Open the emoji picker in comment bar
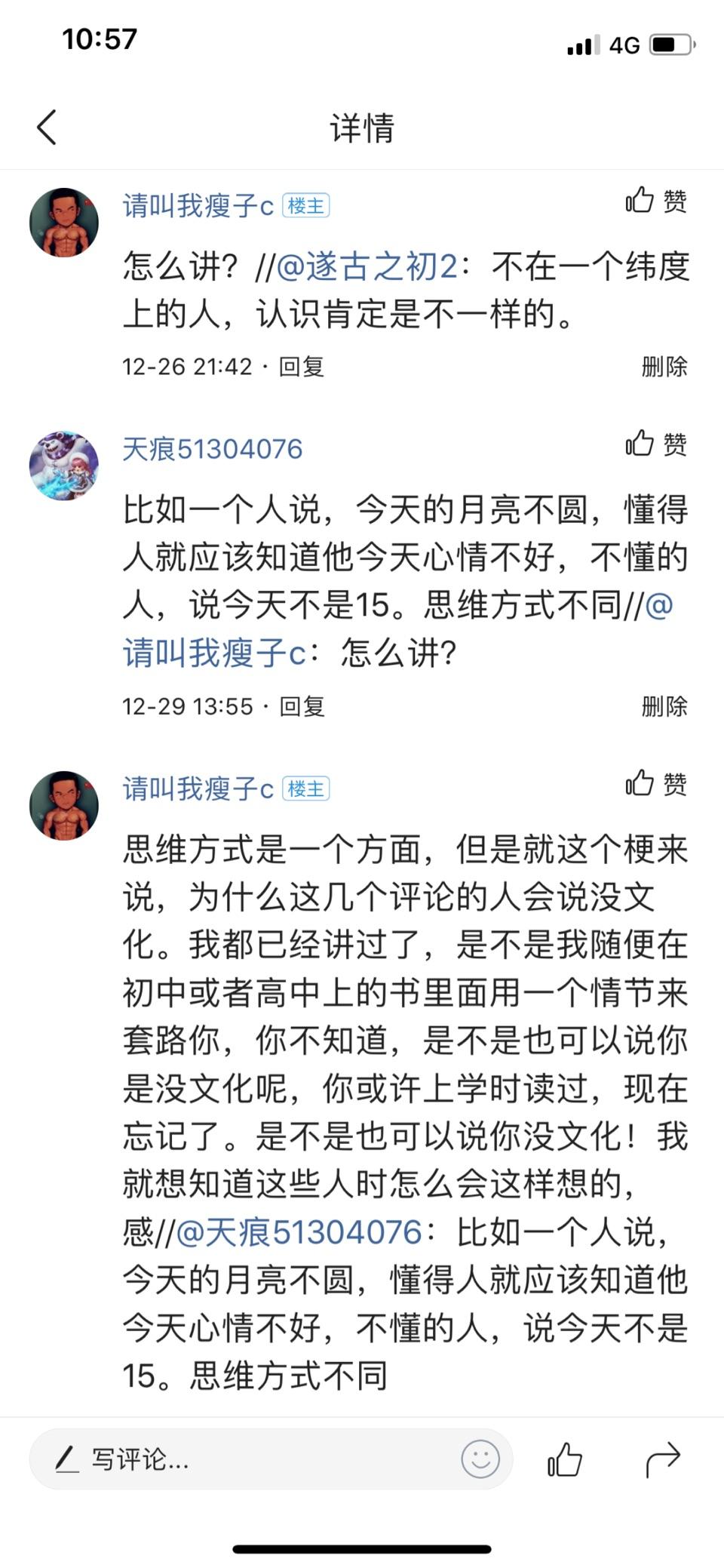The height and width of the screenshot is (1568, 724). point(480,1459)
